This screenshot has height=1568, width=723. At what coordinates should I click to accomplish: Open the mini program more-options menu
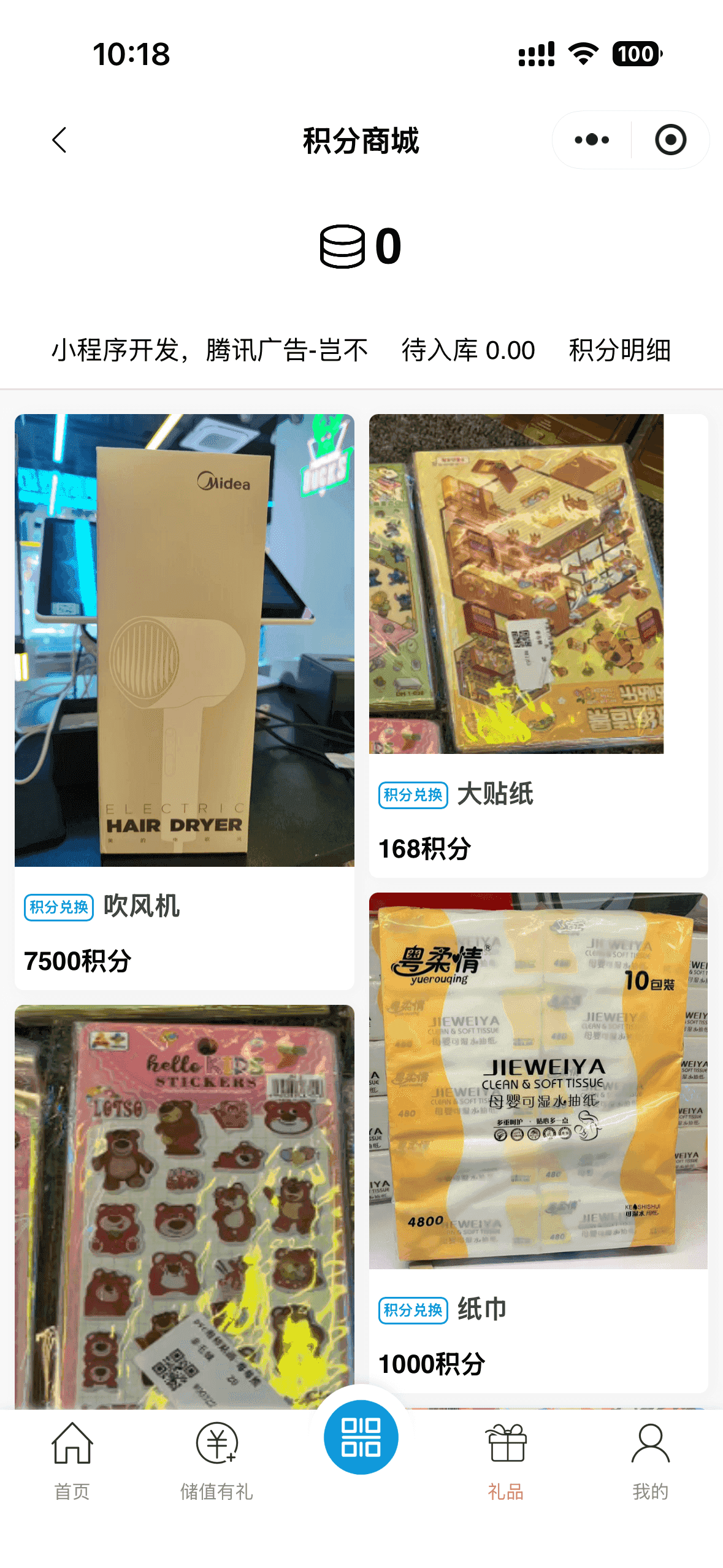[x=592, y=140]
